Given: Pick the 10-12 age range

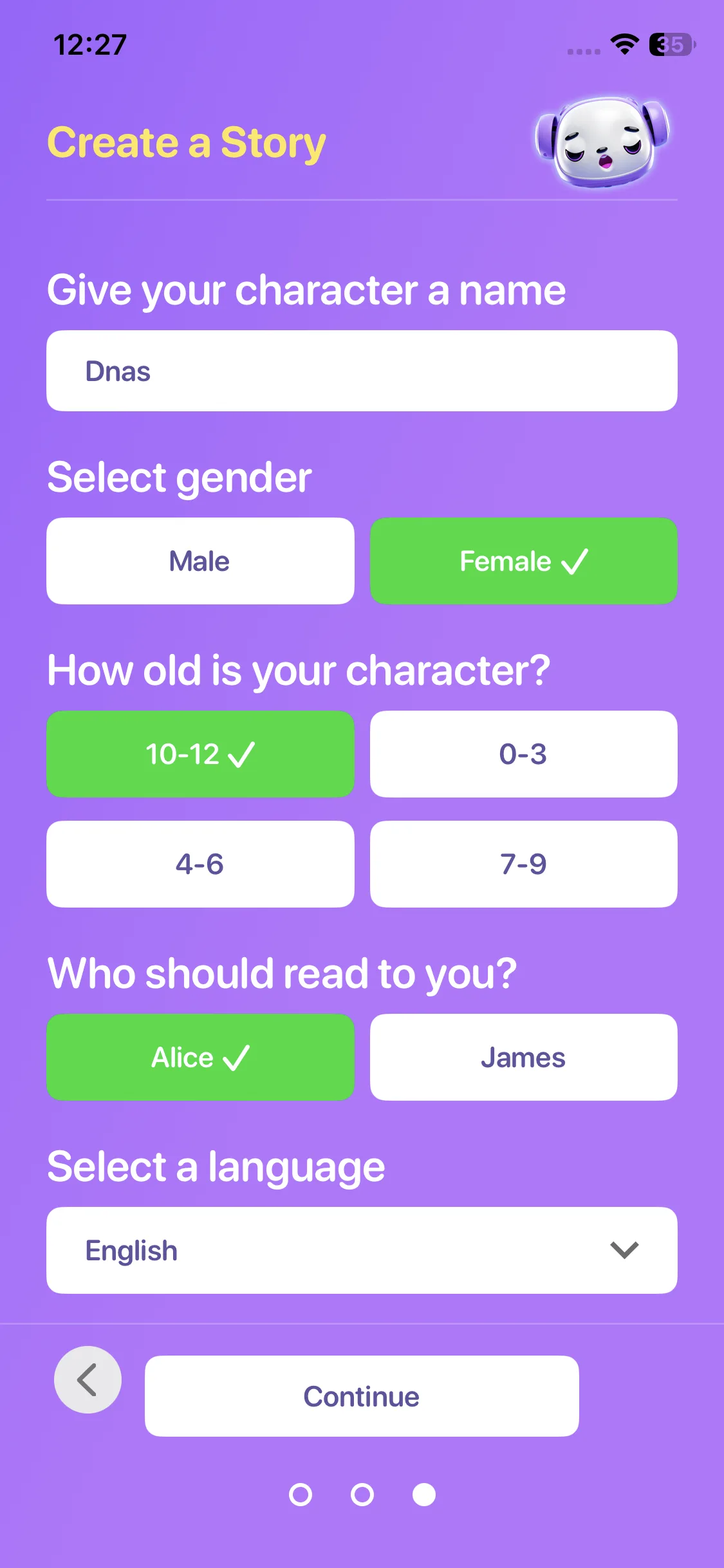Looking at the screenshot, I should click(x=200, y=754).
